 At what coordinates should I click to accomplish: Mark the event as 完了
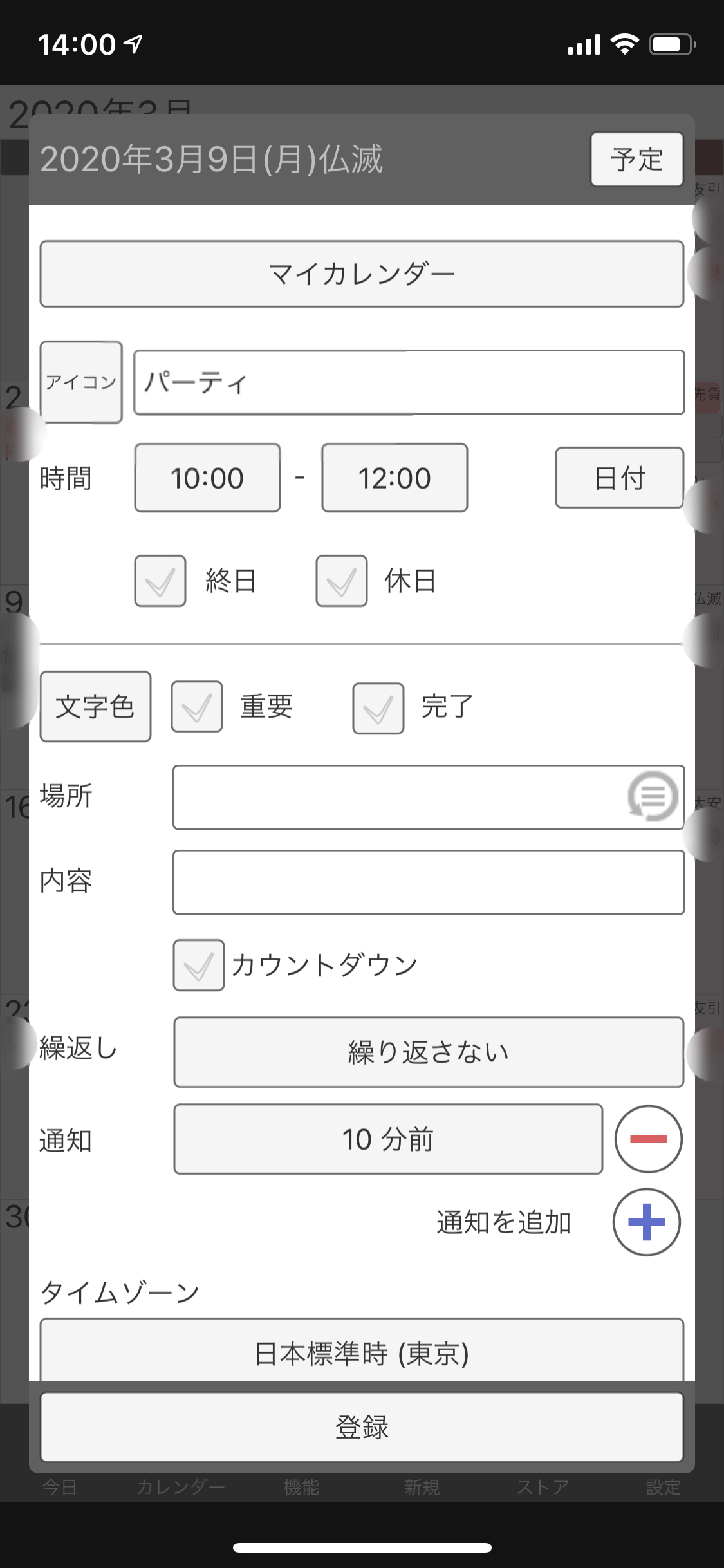378,708
